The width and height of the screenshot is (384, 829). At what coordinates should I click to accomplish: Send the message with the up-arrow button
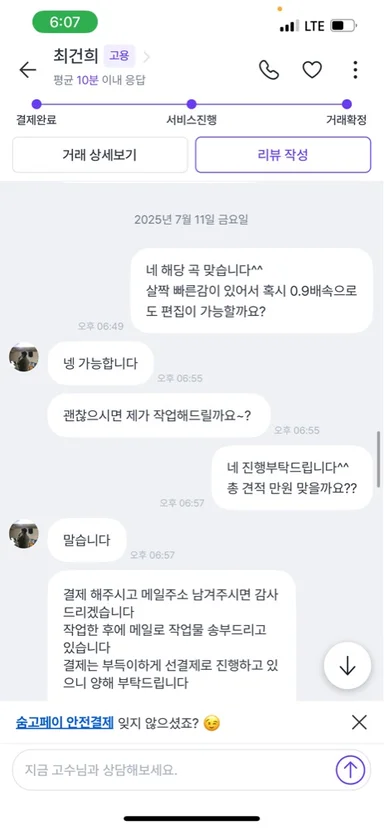(350, 770)
